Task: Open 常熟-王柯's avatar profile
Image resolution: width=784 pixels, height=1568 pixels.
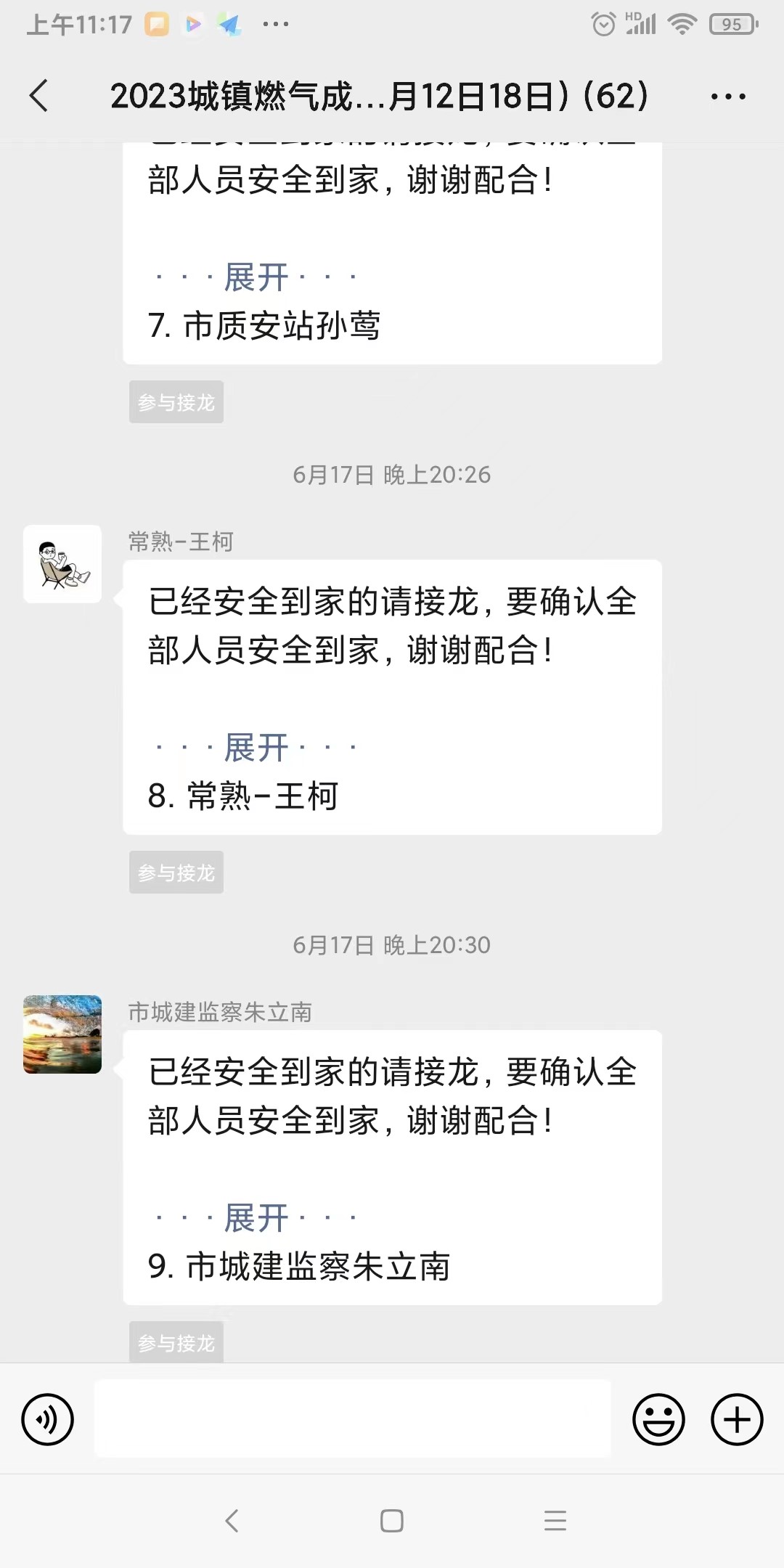Action: point(62,564)
